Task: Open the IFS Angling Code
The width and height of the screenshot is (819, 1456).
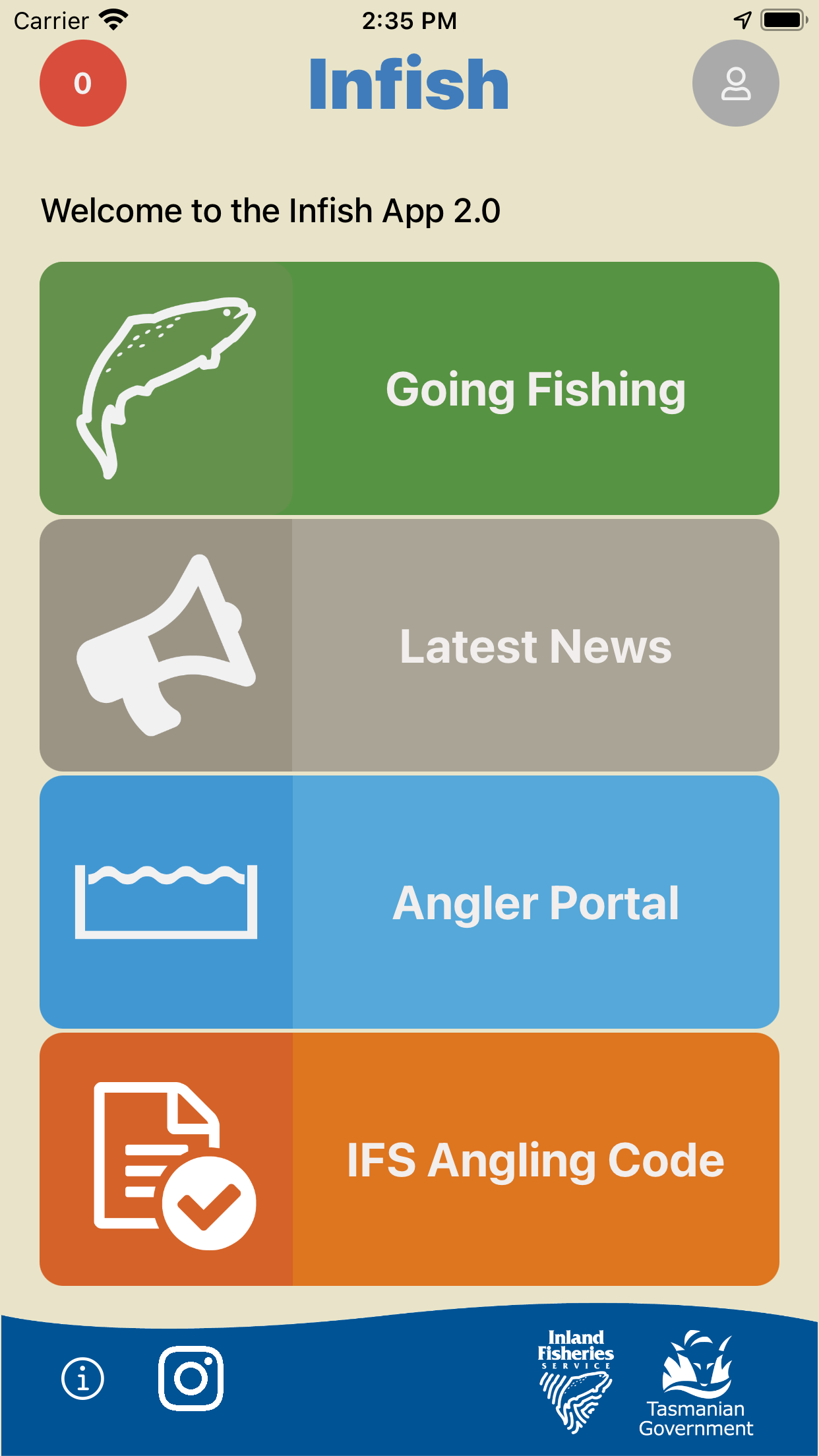Action: tap(409, 1159)
